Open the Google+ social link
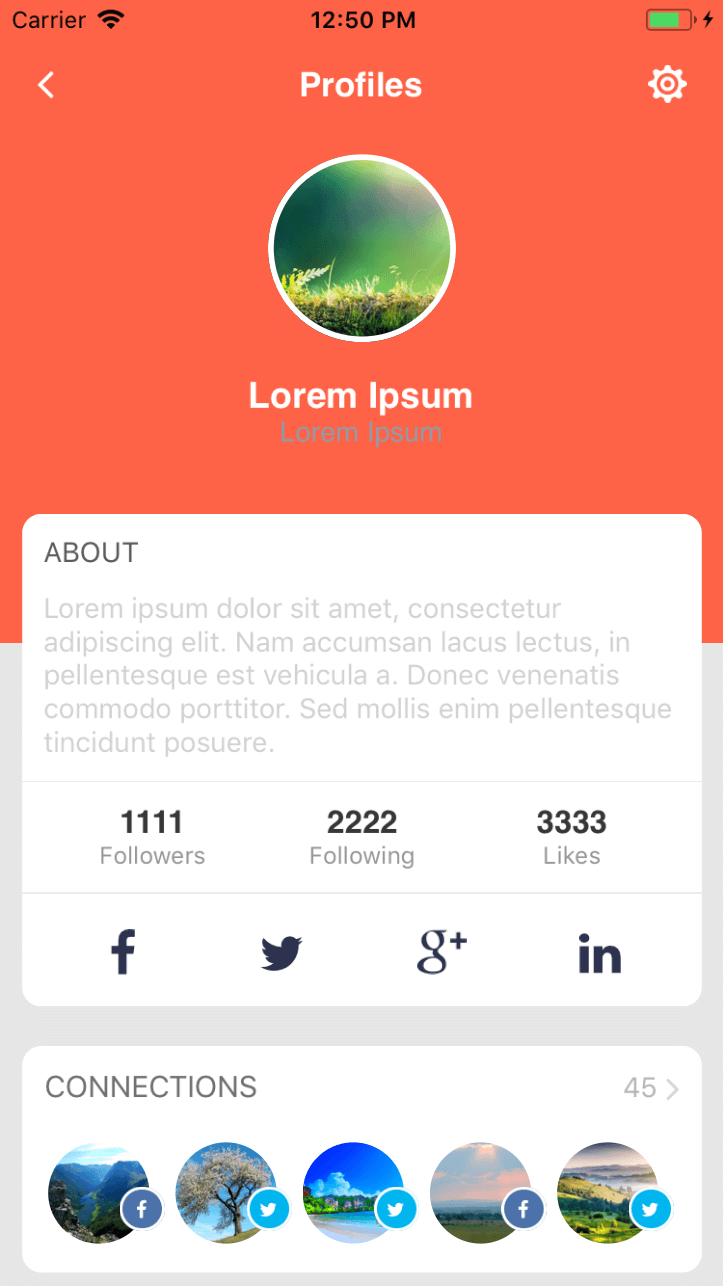Viewport: 723px width, 1286px height. click(441, 951)
